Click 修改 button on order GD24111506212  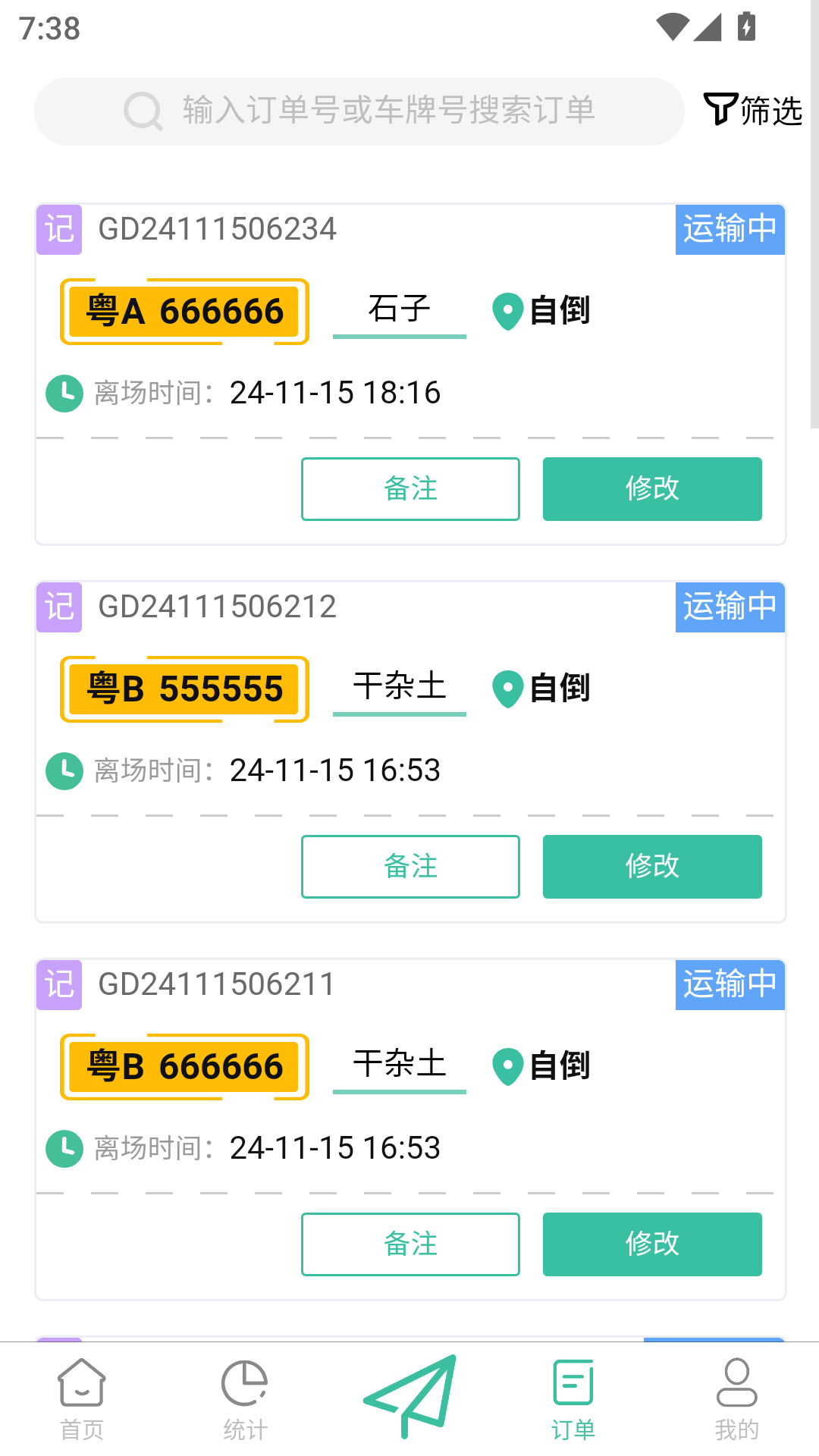(652, 866)
